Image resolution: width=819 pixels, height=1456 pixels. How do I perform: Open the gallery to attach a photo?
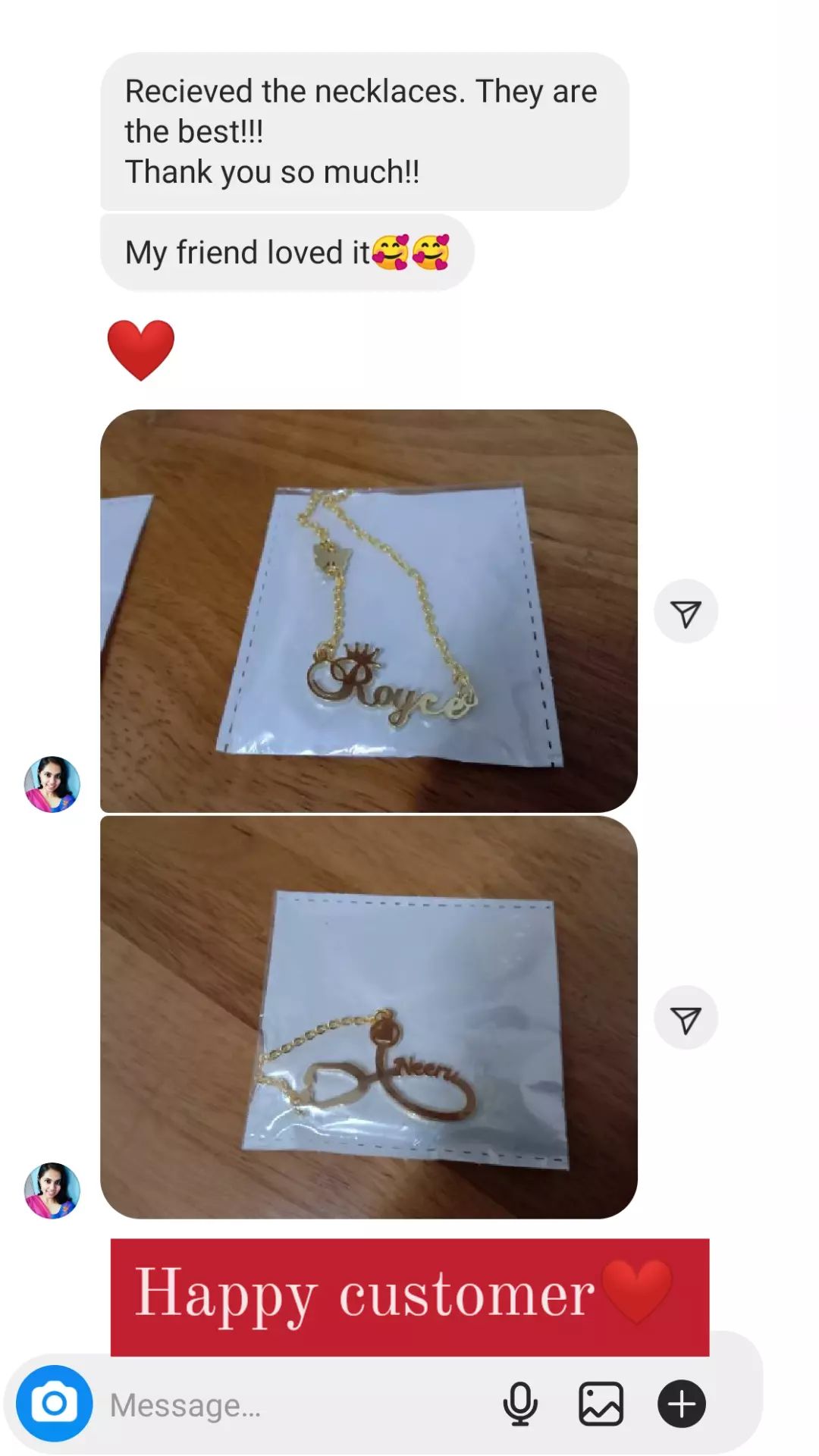point(601,1404)
